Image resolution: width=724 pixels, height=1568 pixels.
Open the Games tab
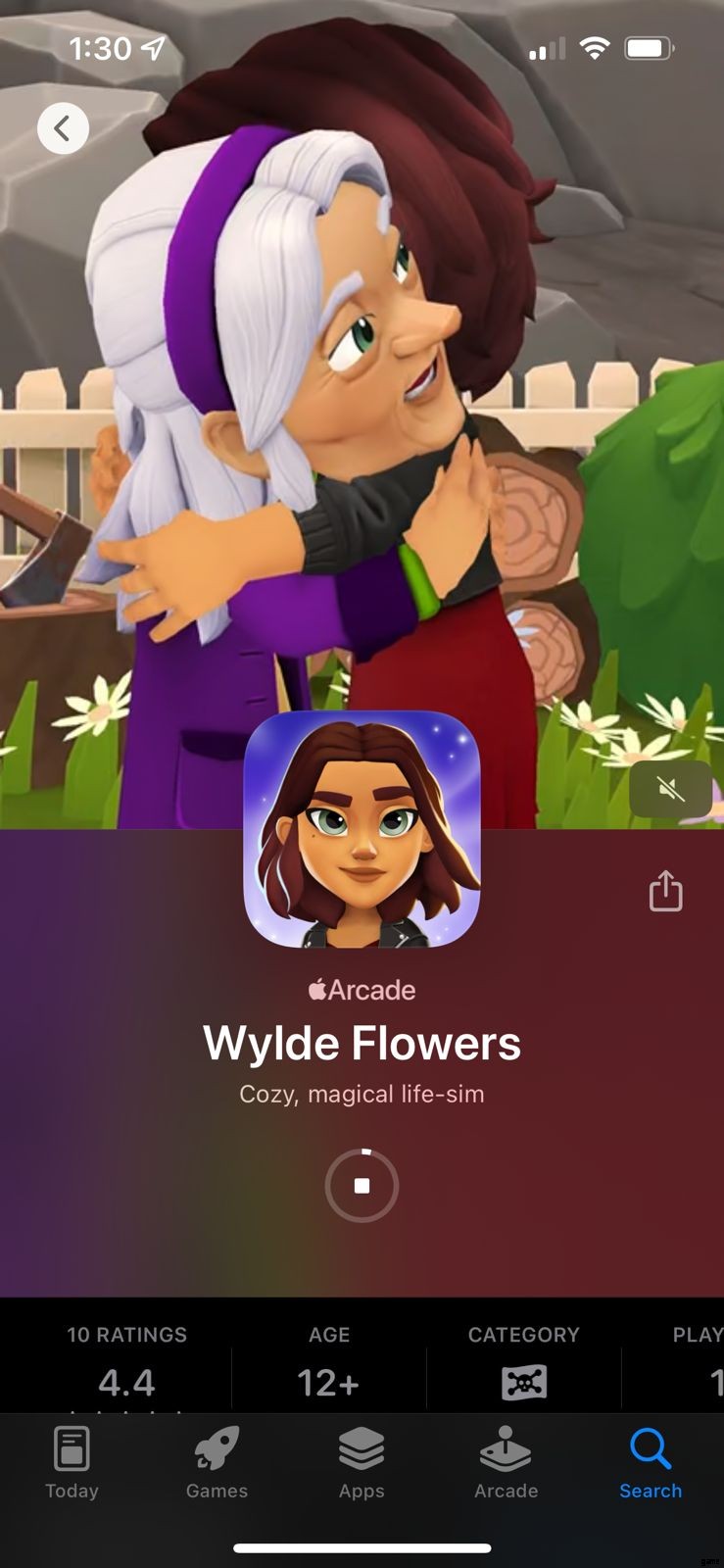[217, 1463]
